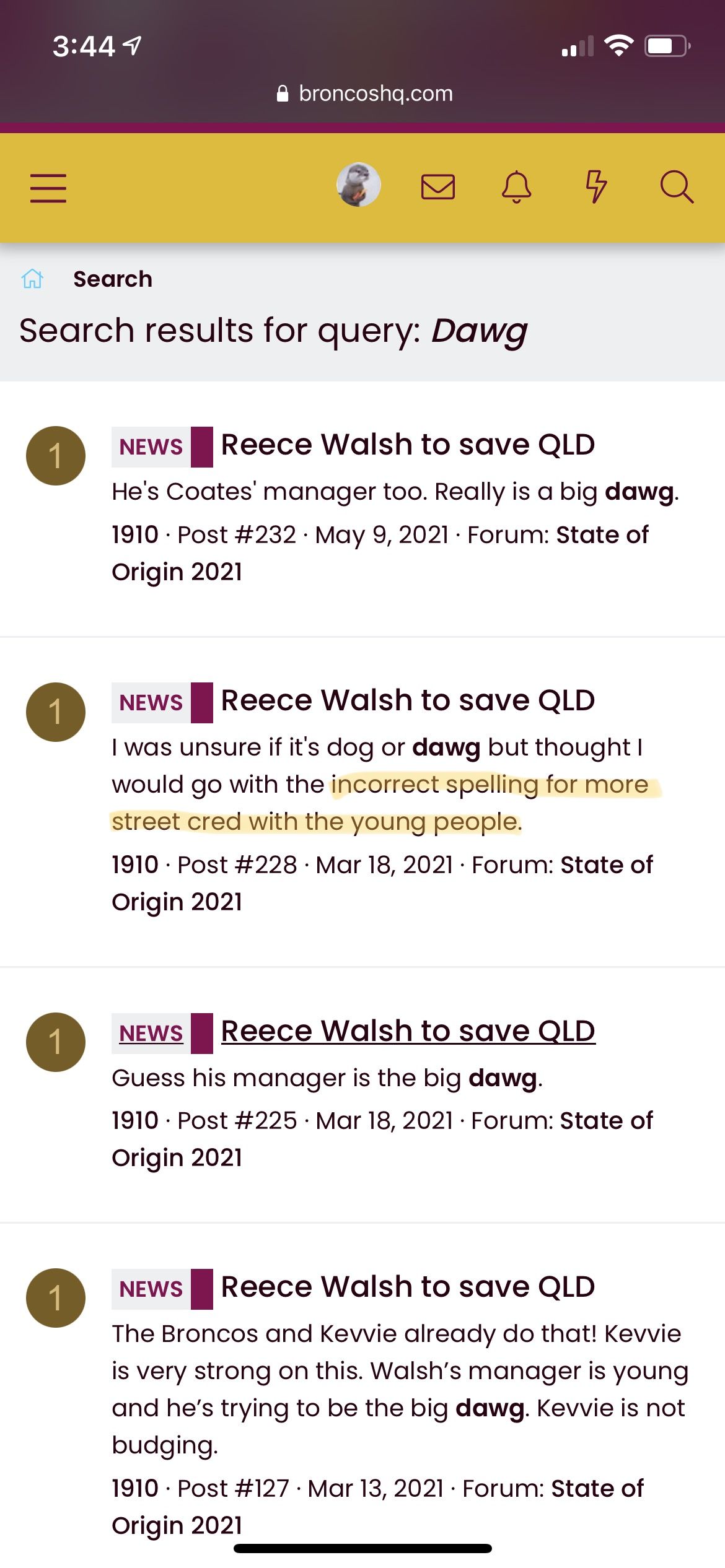Open the thread title for post #232
This screenshot has height=1568, width=725.
coord(408,445)
